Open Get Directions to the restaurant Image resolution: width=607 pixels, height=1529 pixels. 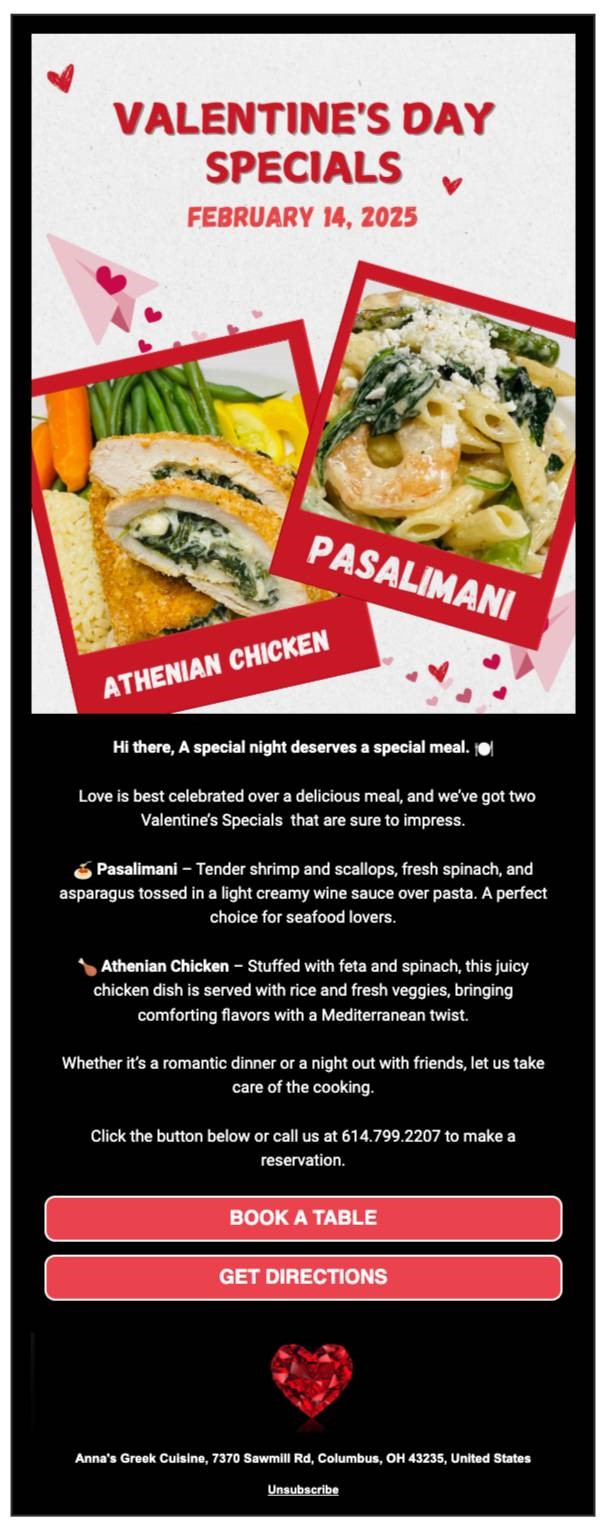(x=303, y=1277)
